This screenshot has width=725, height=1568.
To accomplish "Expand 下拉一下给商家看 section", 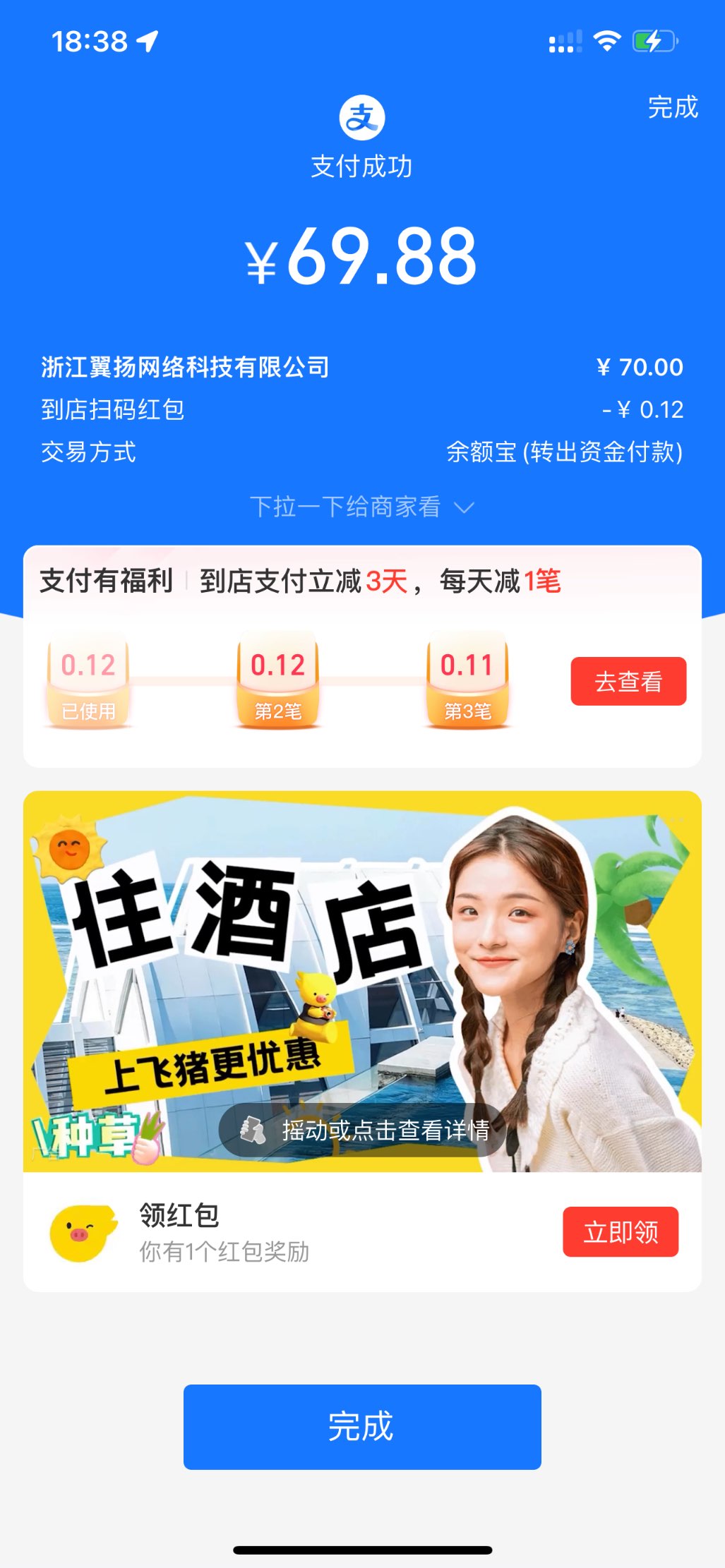I will point(361,507).
